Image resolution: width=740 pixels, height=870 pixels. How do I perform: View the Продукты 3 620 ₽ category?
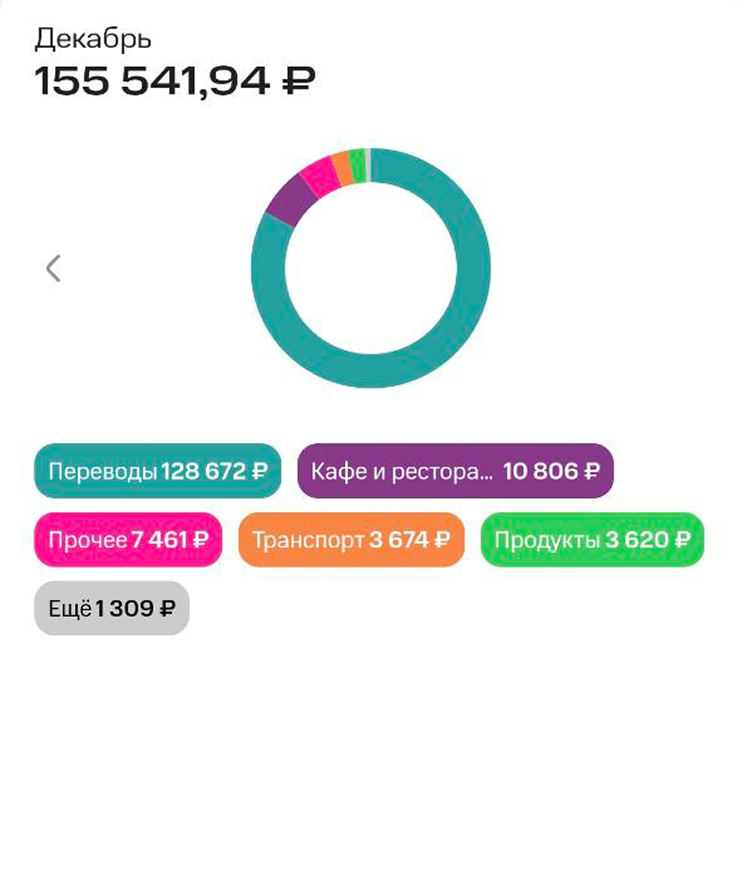[x=592, y=540]
